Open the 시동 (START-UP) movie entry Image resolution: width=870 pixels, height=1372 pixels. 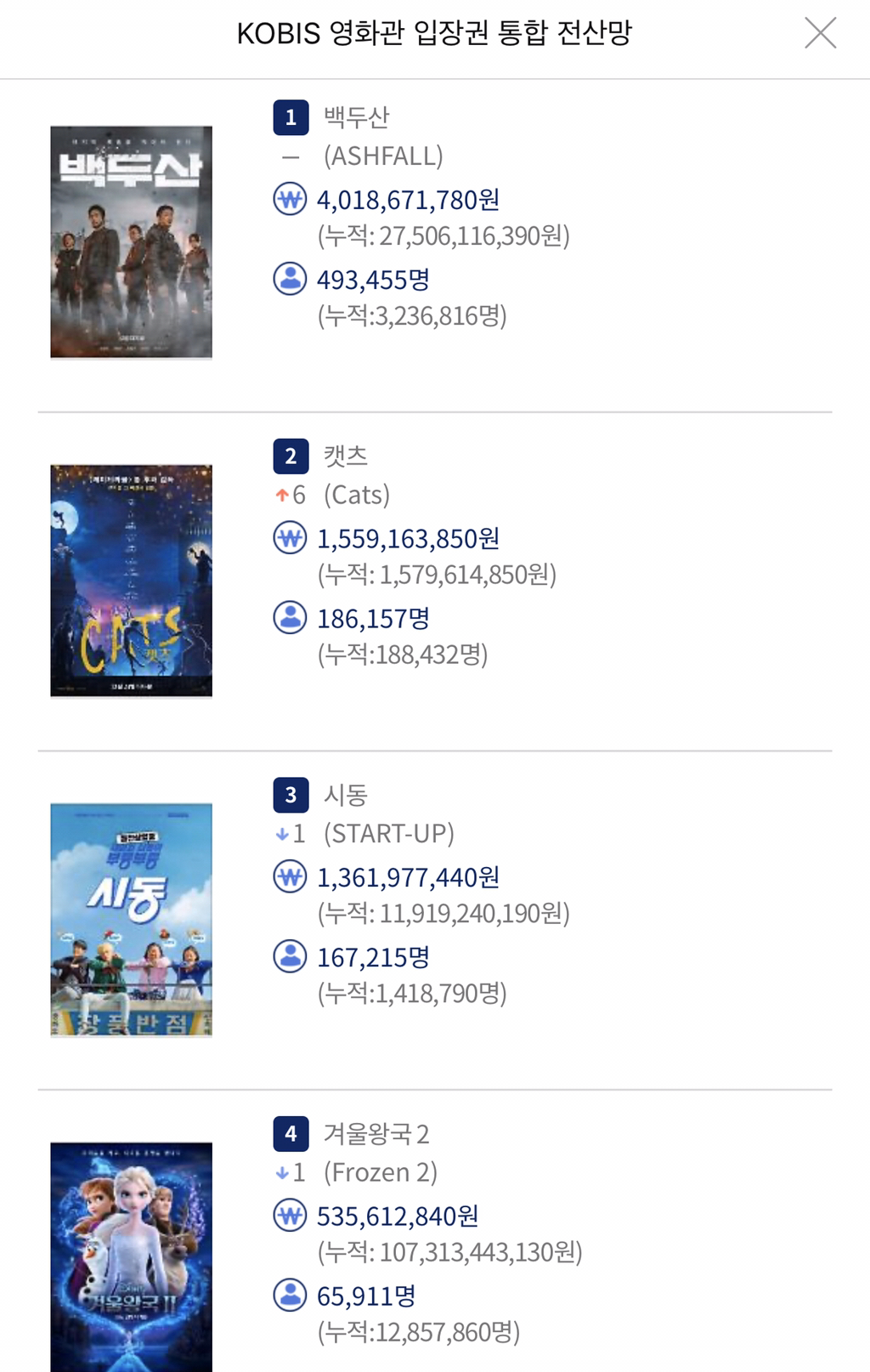coord(346,795)
